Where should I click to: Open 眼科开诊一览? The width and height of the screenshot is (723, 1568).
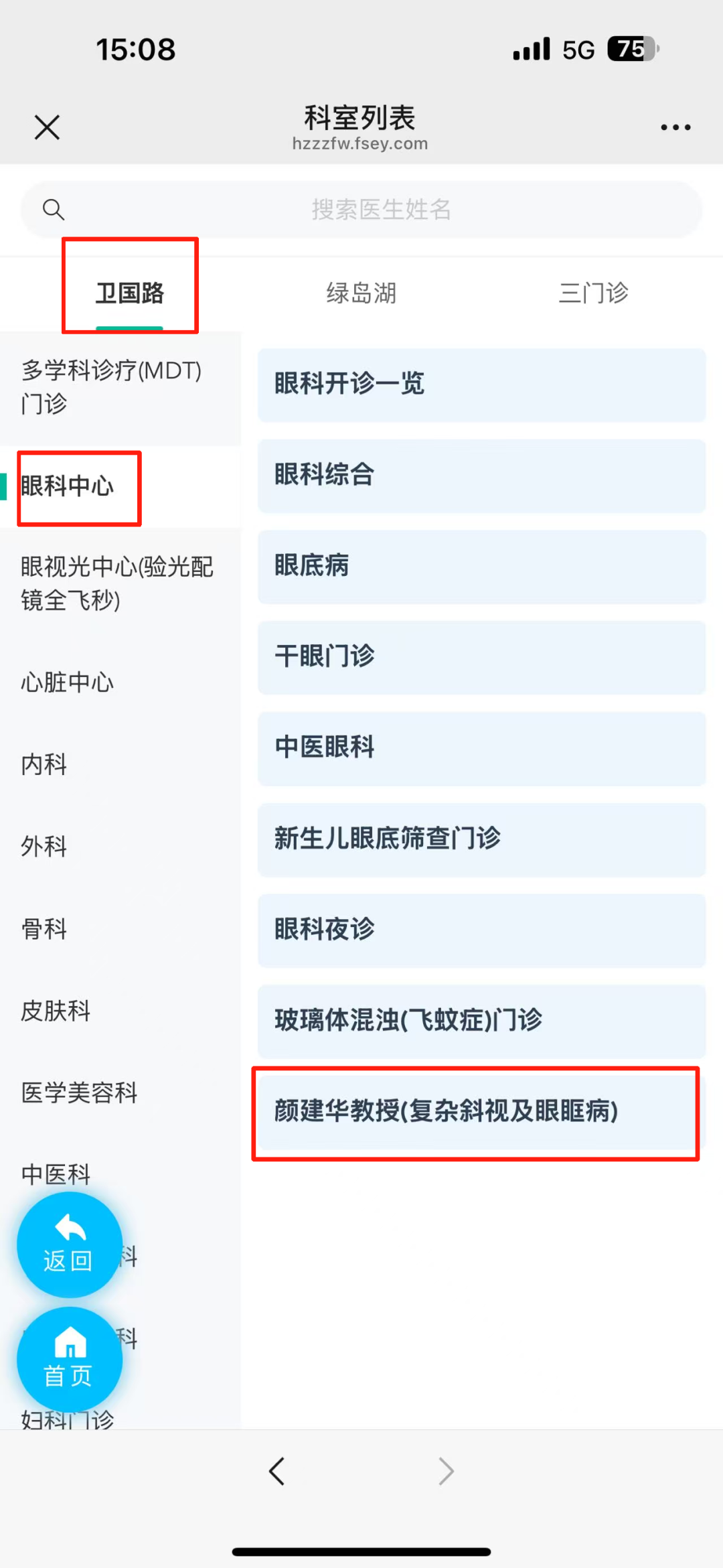481,384
